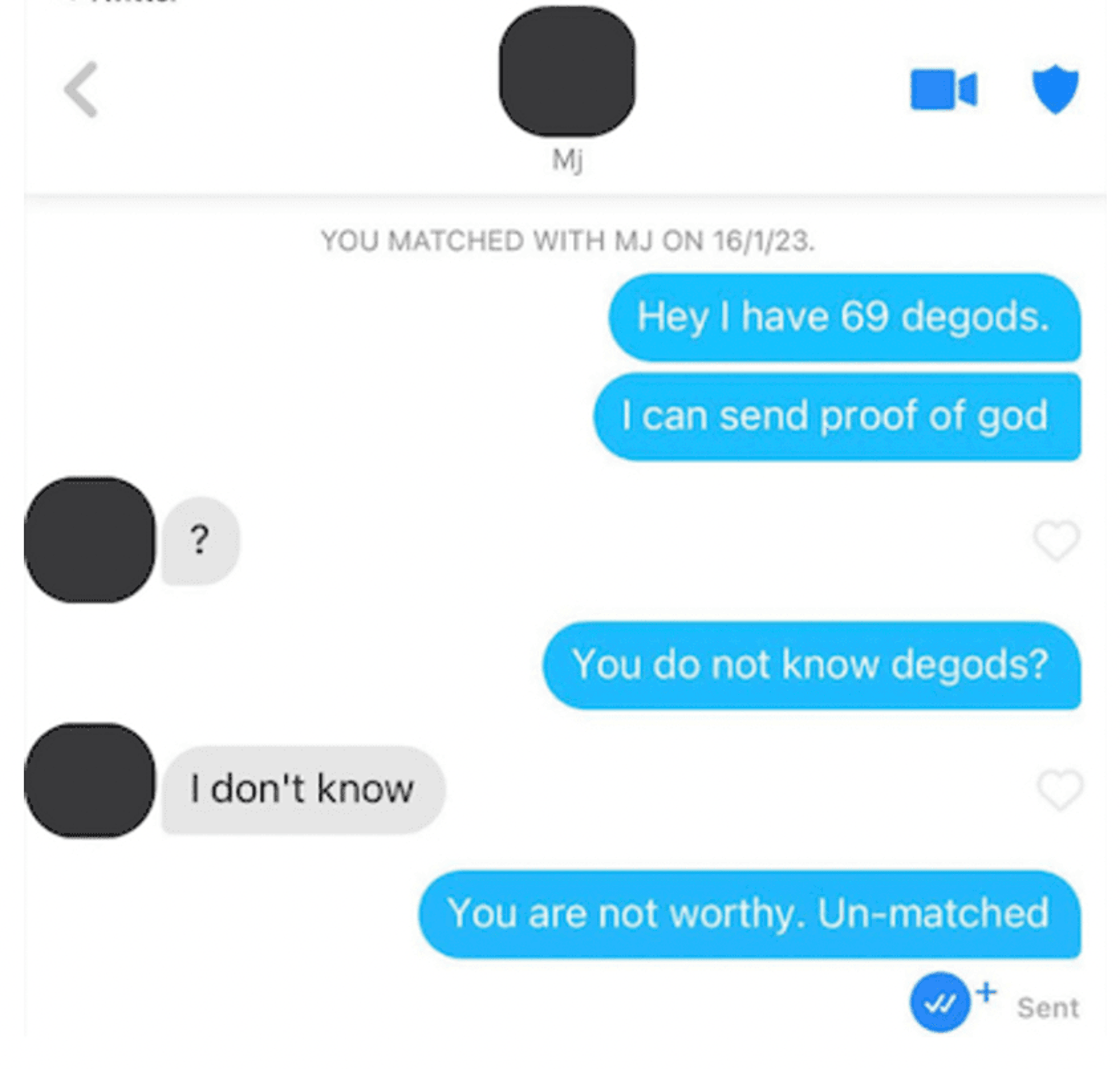Open Mj's avatar beside "I don't know"
The width and height of the screenshot is (1120, 1069).
coord(90,780)
